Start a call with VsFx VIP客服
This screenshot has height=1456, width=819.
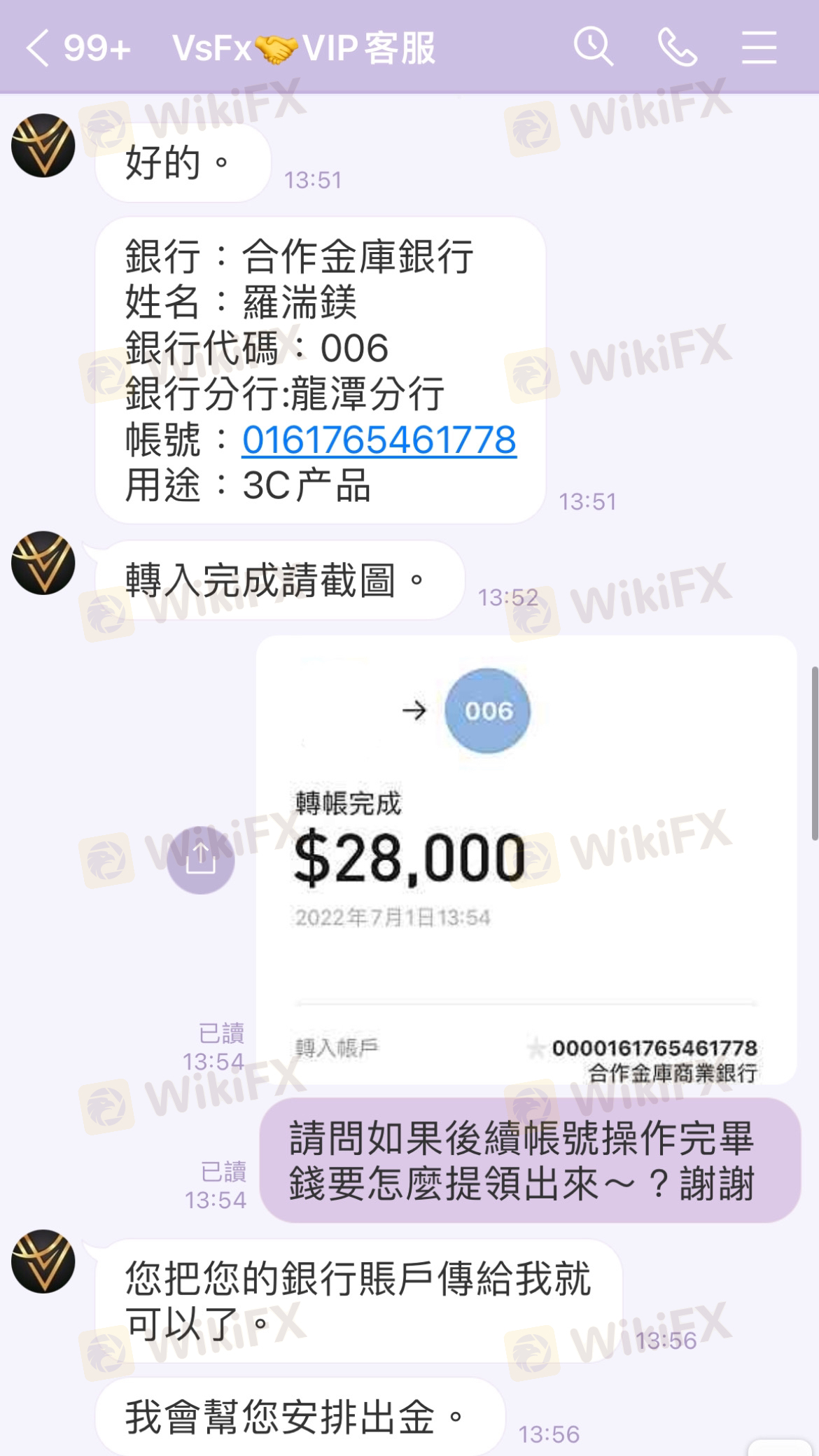[677, 48]
